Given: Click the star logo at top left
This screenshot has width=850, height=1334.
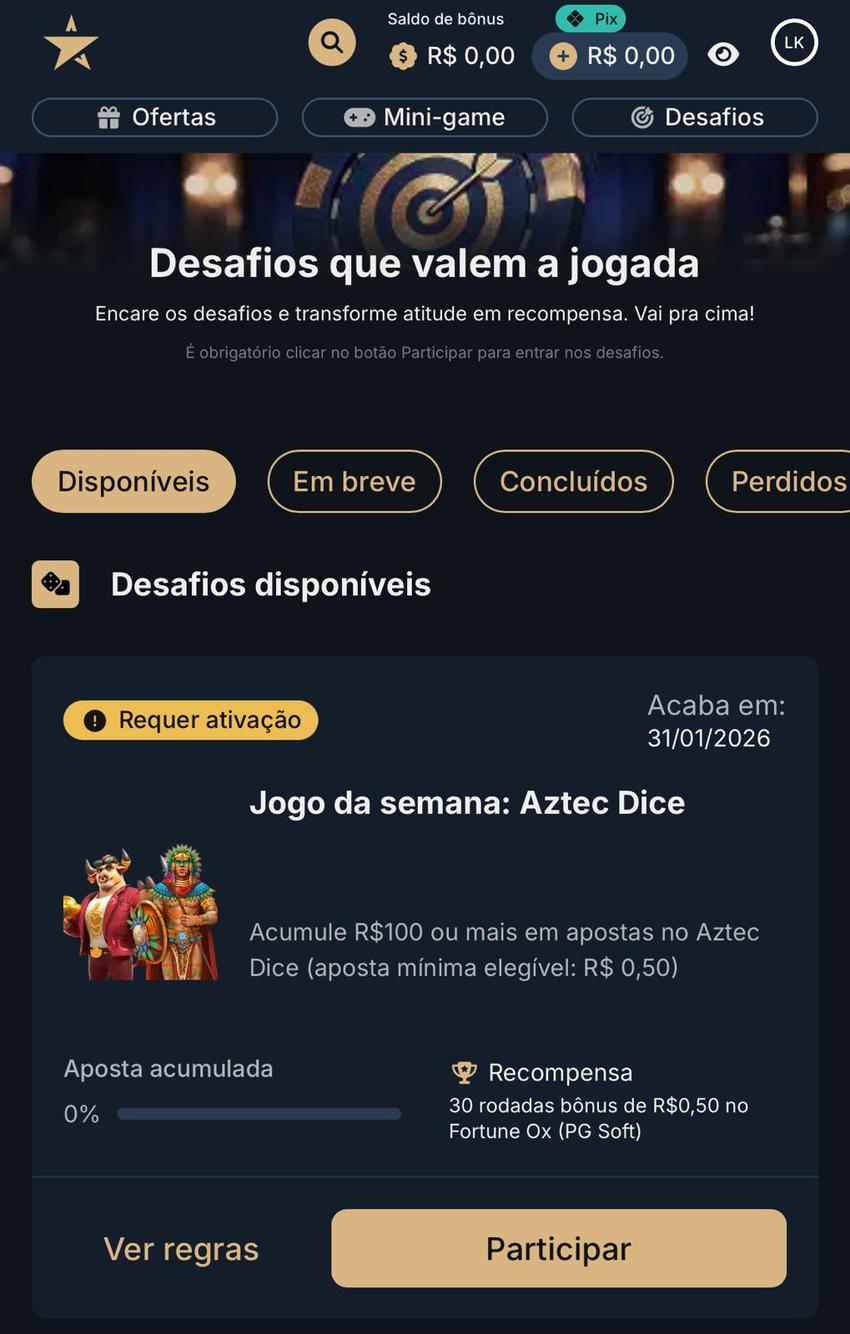Looking at the screenshot, I should [71, 40].
